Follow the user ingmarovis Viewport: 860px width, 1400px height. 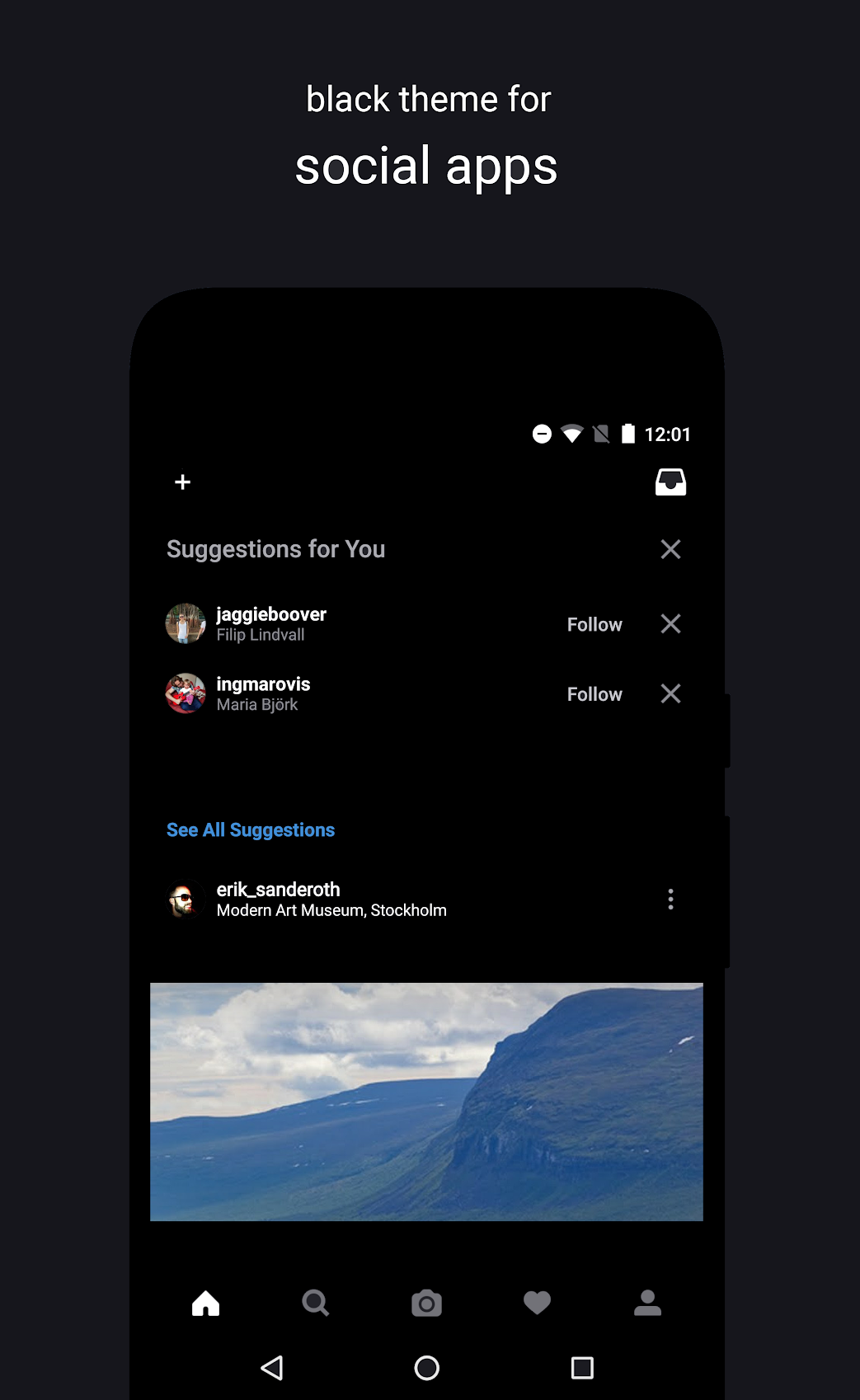[594, 694]
